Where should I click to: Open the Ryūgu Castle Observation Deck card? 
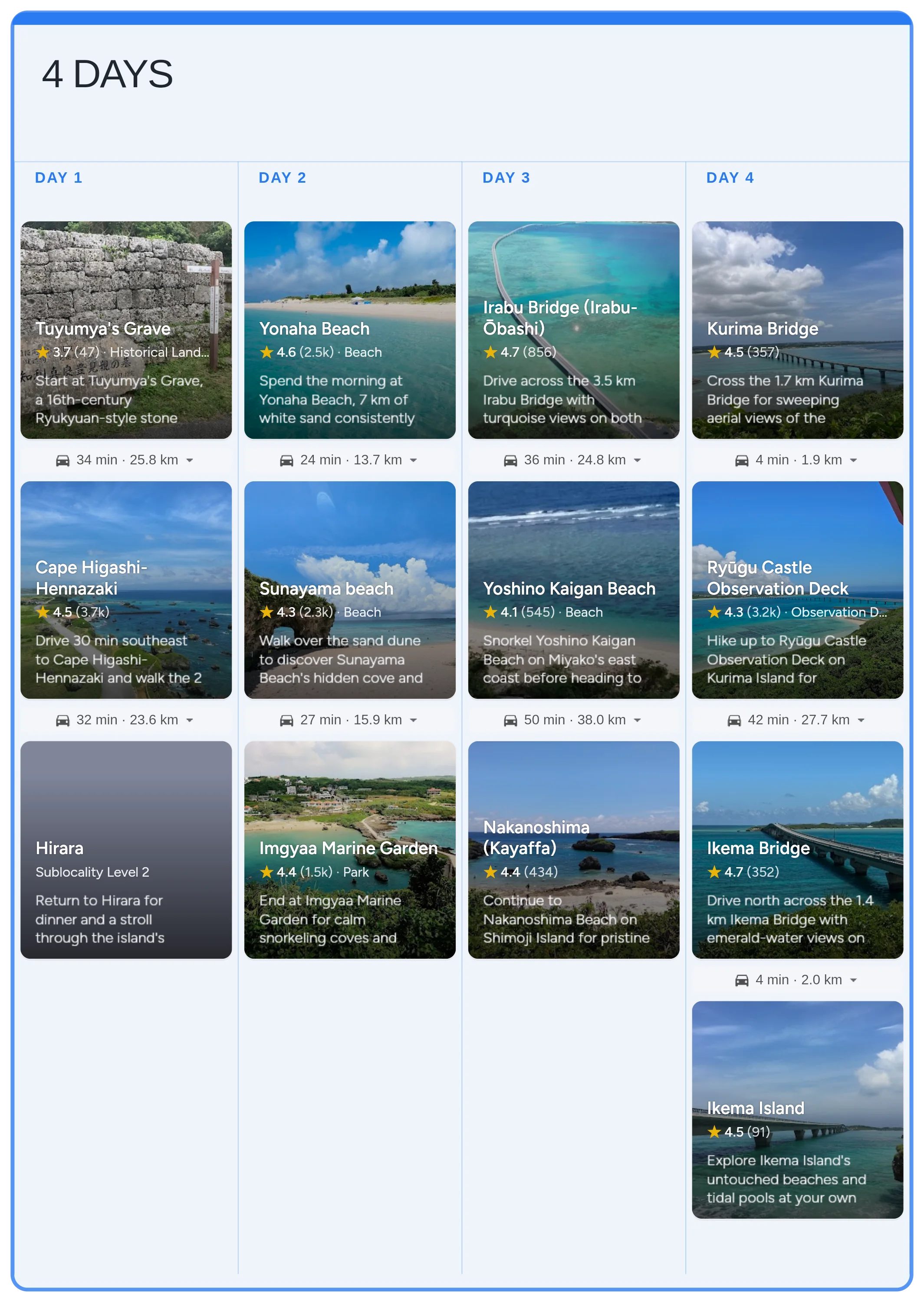(797, 590)
